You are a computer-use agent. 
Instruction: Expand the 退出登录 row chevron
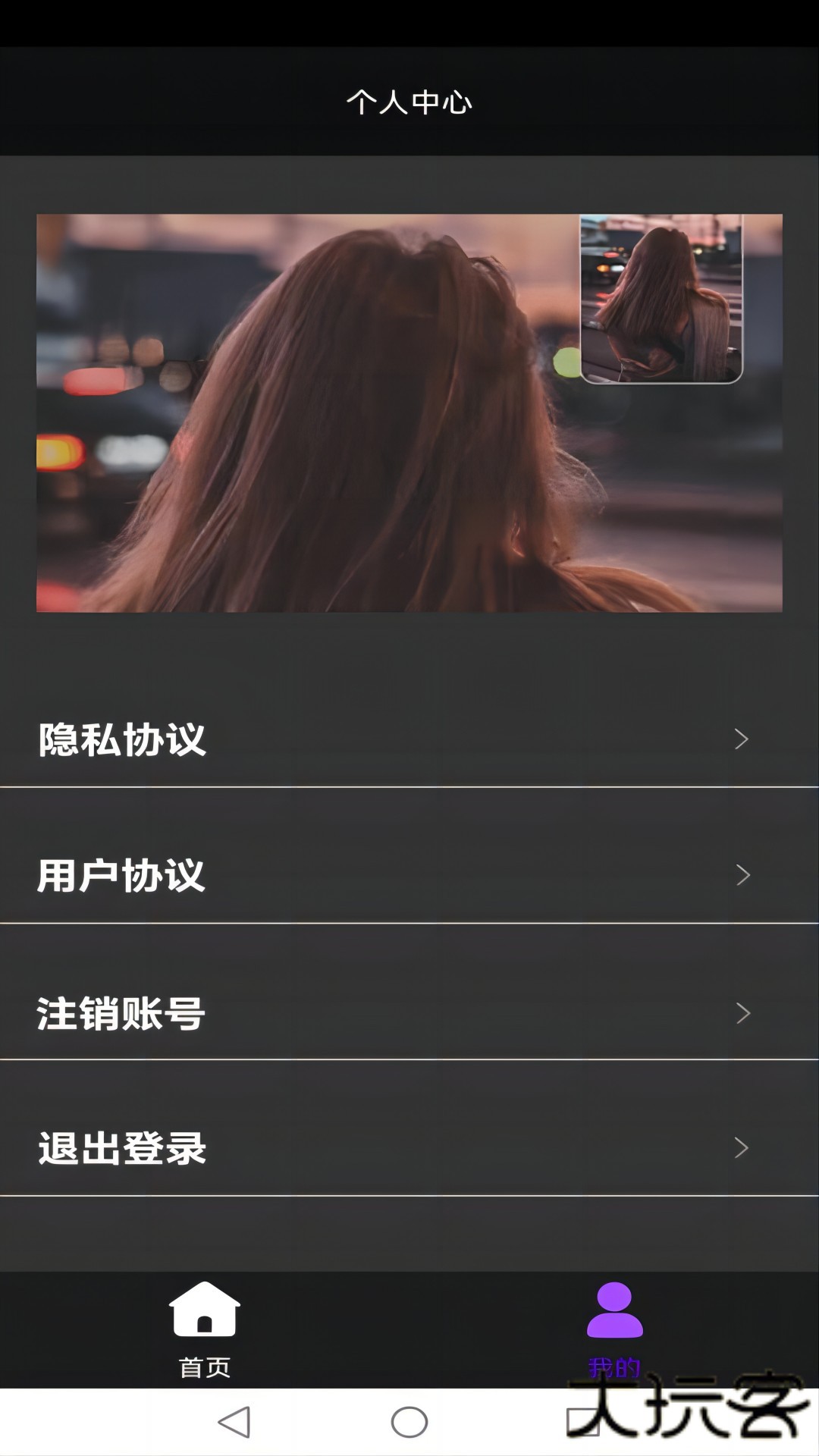click(x=740, y=1148)
